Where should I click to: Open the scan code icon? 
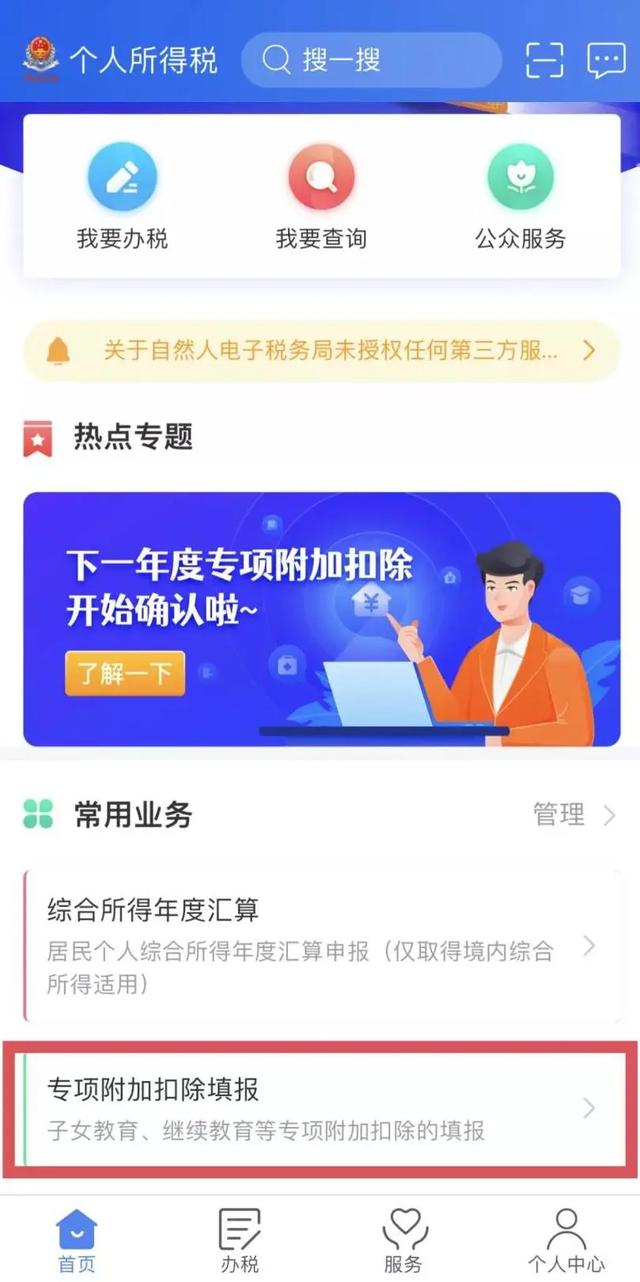coord(545,60)
